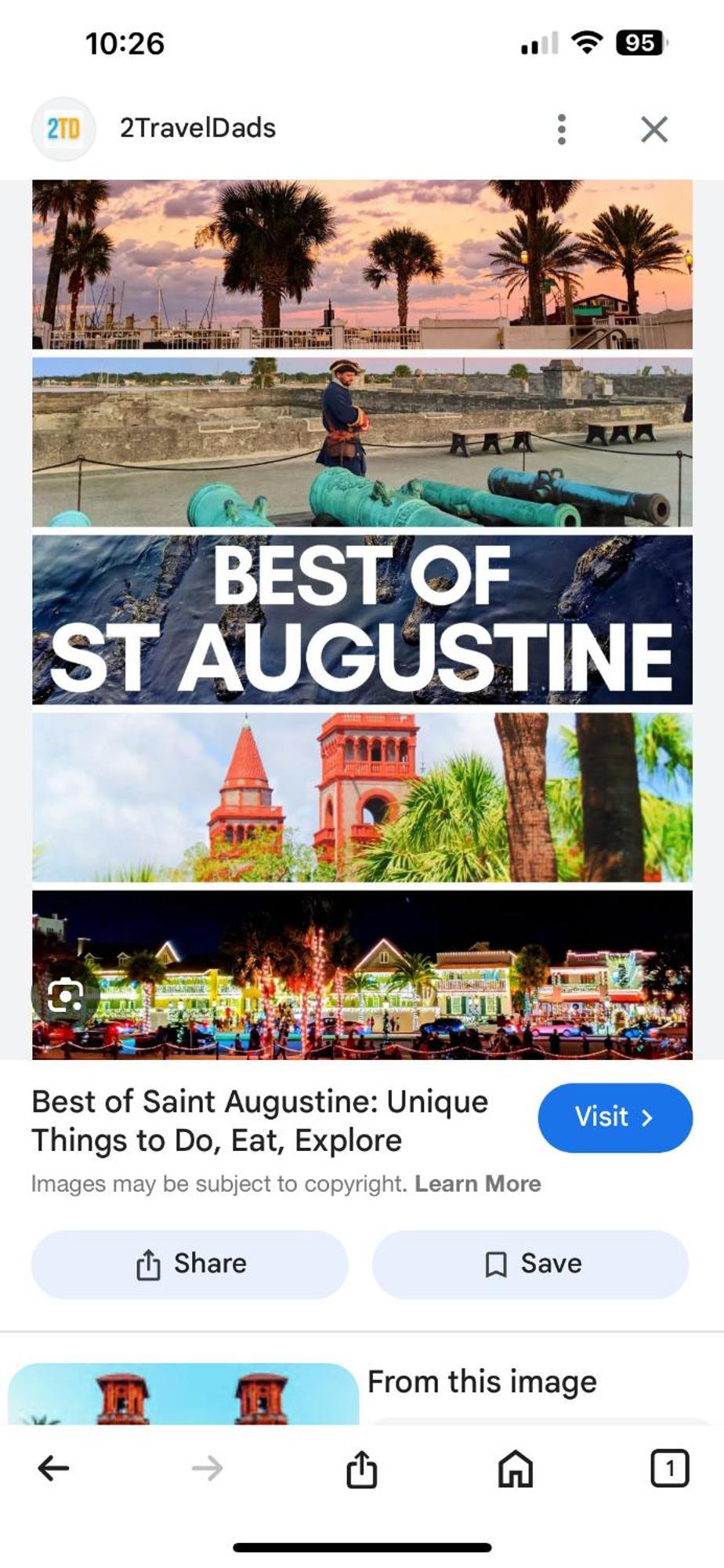Open the browser share sheet
Screen dimensions: 724x1568
tap(361, 1468)
